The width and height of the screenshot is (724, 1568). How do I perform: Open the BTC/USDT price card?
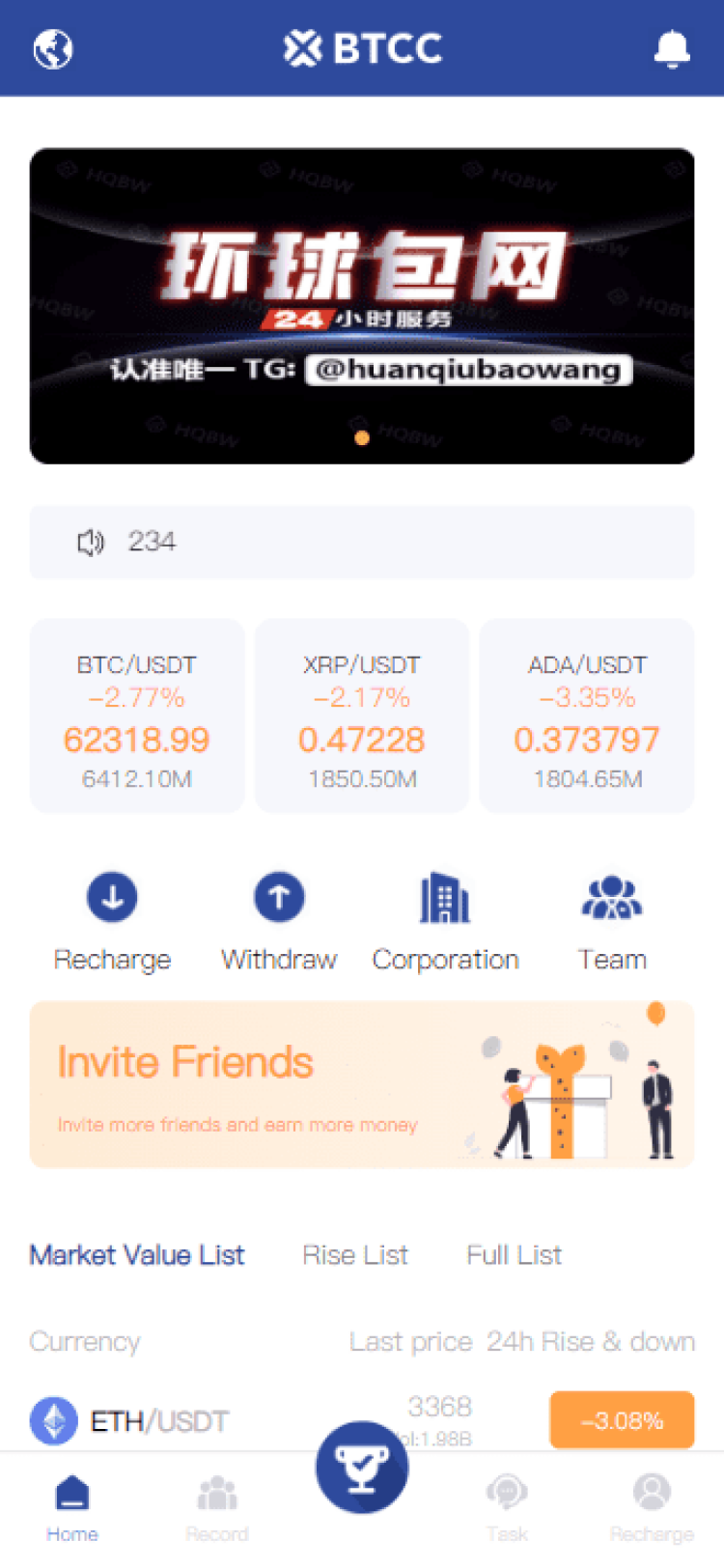pyautogui.click(x=137, y=716)
